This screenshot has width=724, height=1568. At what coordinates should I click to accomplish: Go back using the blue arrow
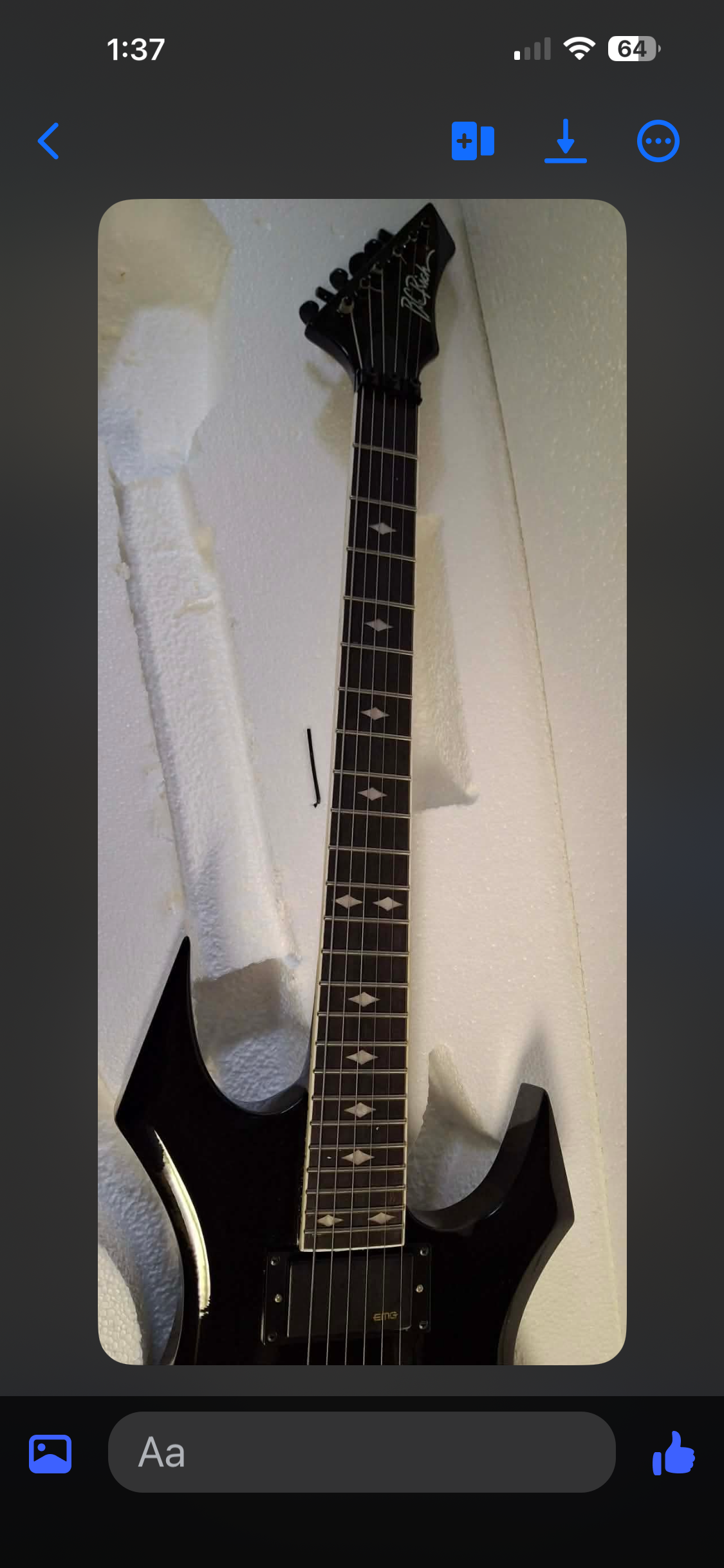(x=48, y=141)
